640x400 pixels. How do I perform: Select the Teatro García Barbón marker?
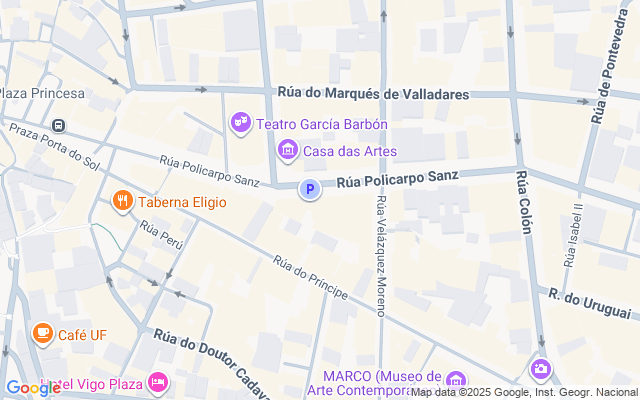(240, 124)
